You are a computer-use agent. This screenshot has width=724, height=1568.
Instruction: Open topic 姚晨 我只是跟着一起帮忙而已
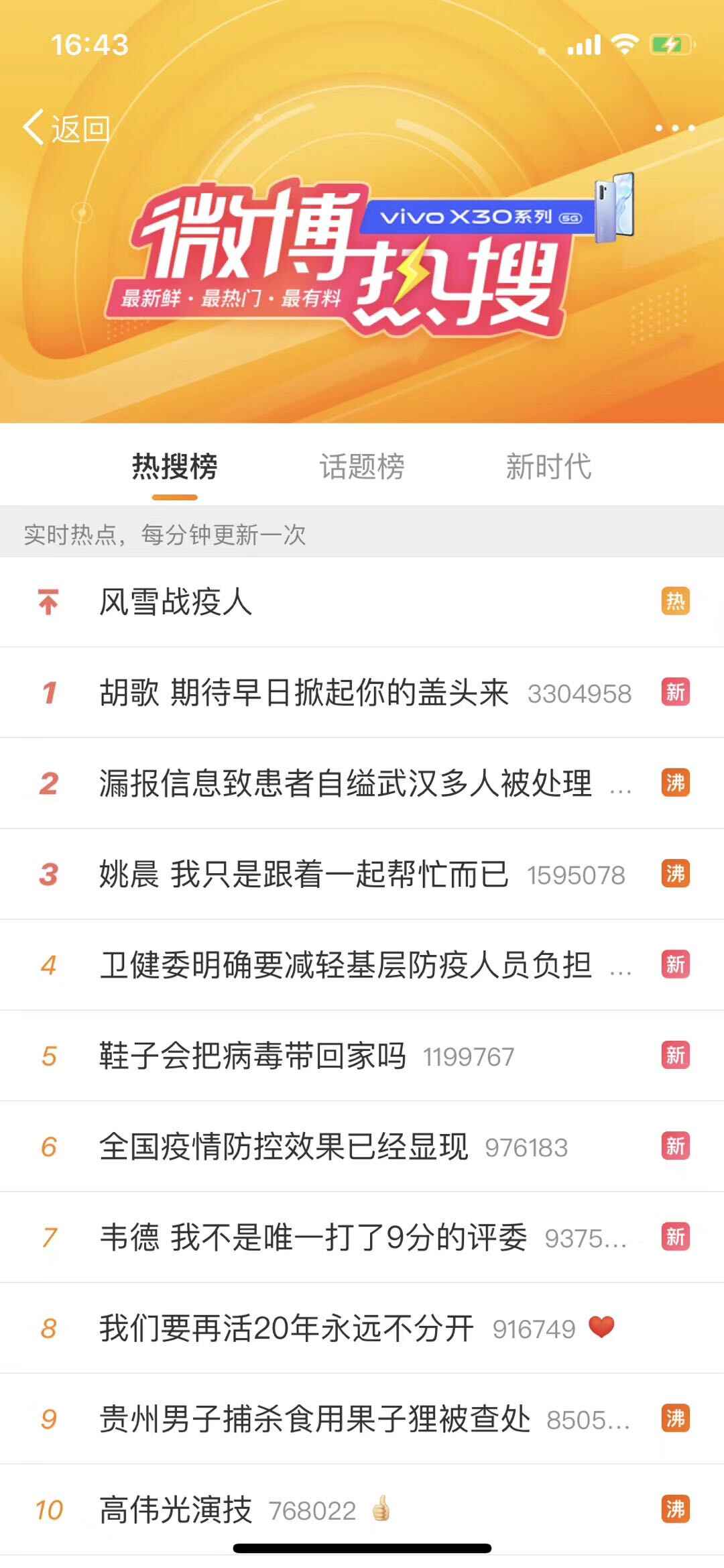tap(304, 874)
